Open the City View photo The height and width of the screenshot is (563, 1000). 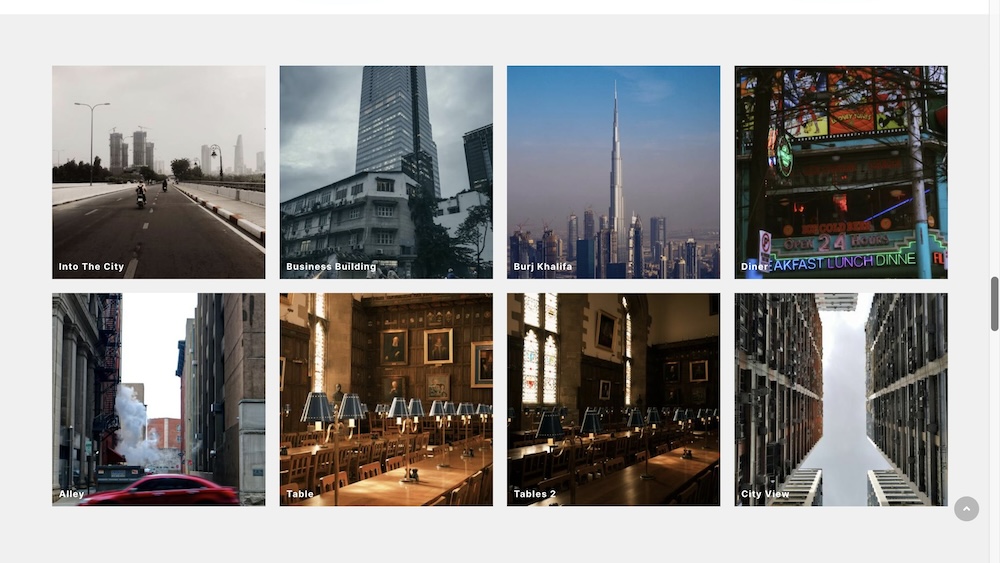(x=840, y=399)
